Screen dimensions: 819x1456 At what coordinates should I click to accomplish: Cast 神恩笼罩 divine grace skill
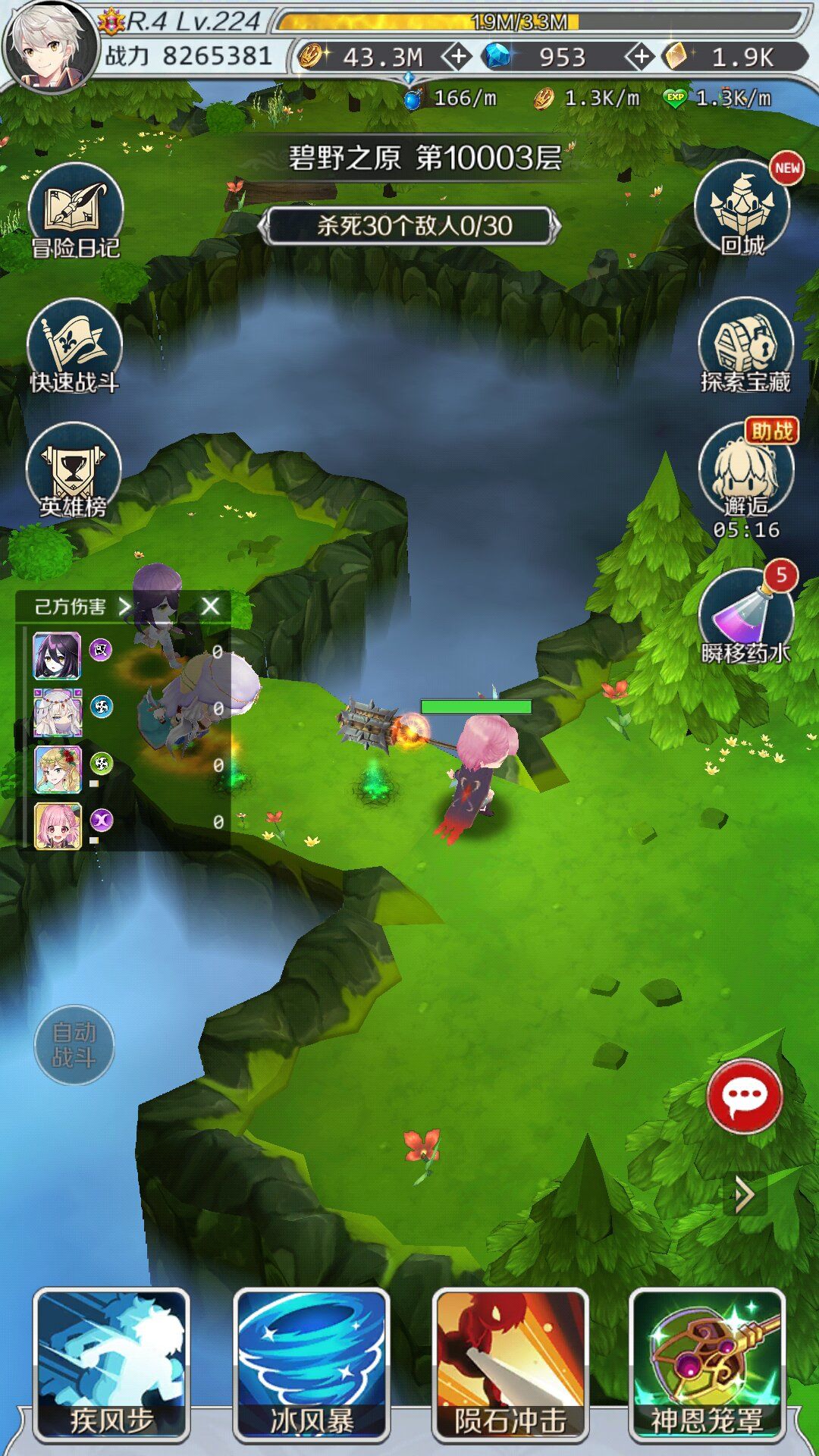(x=708, y=1365)
